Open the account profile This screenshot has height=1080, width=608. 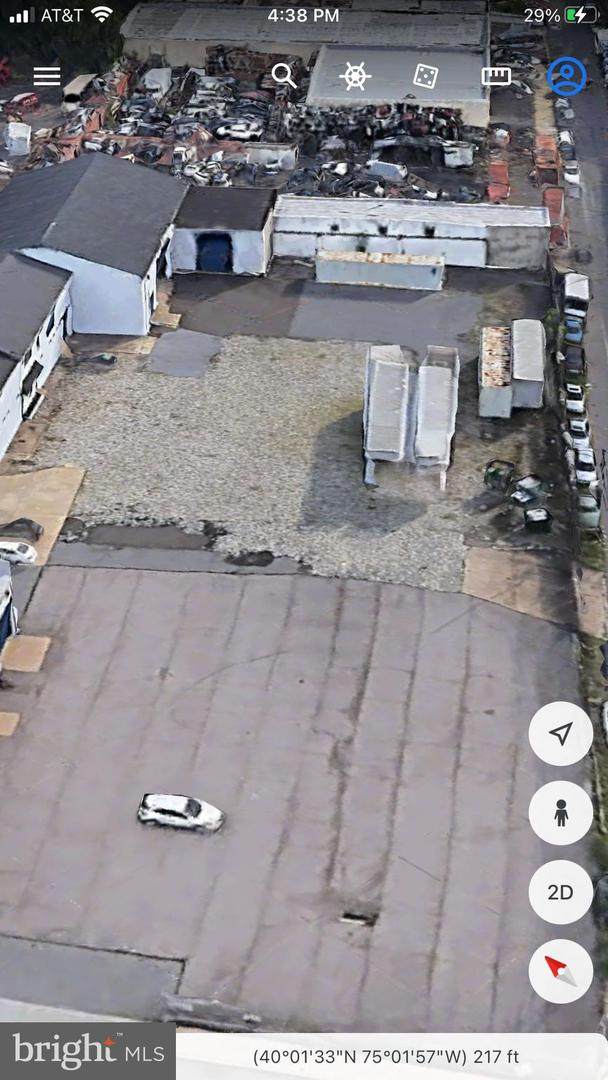coord(567,76)
